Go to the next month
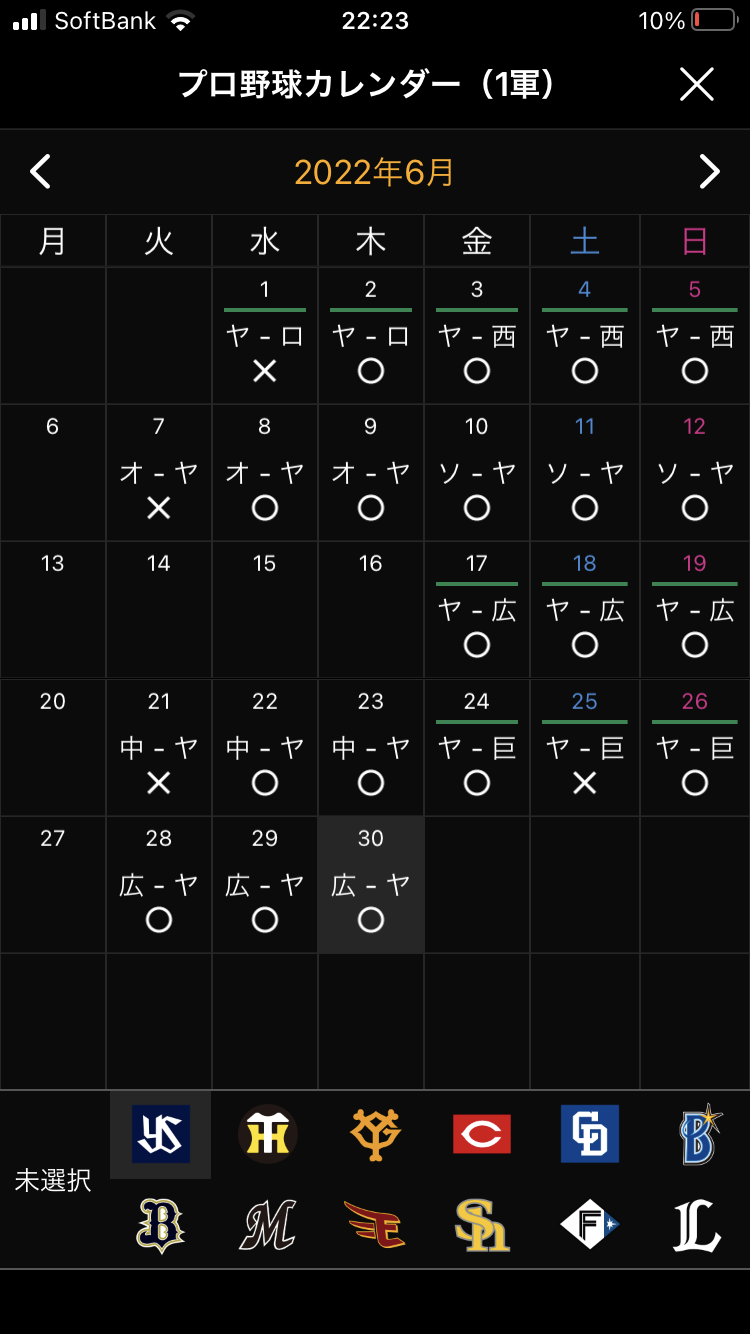Screen dimensions: 750x1334 (x=709, y=172)
